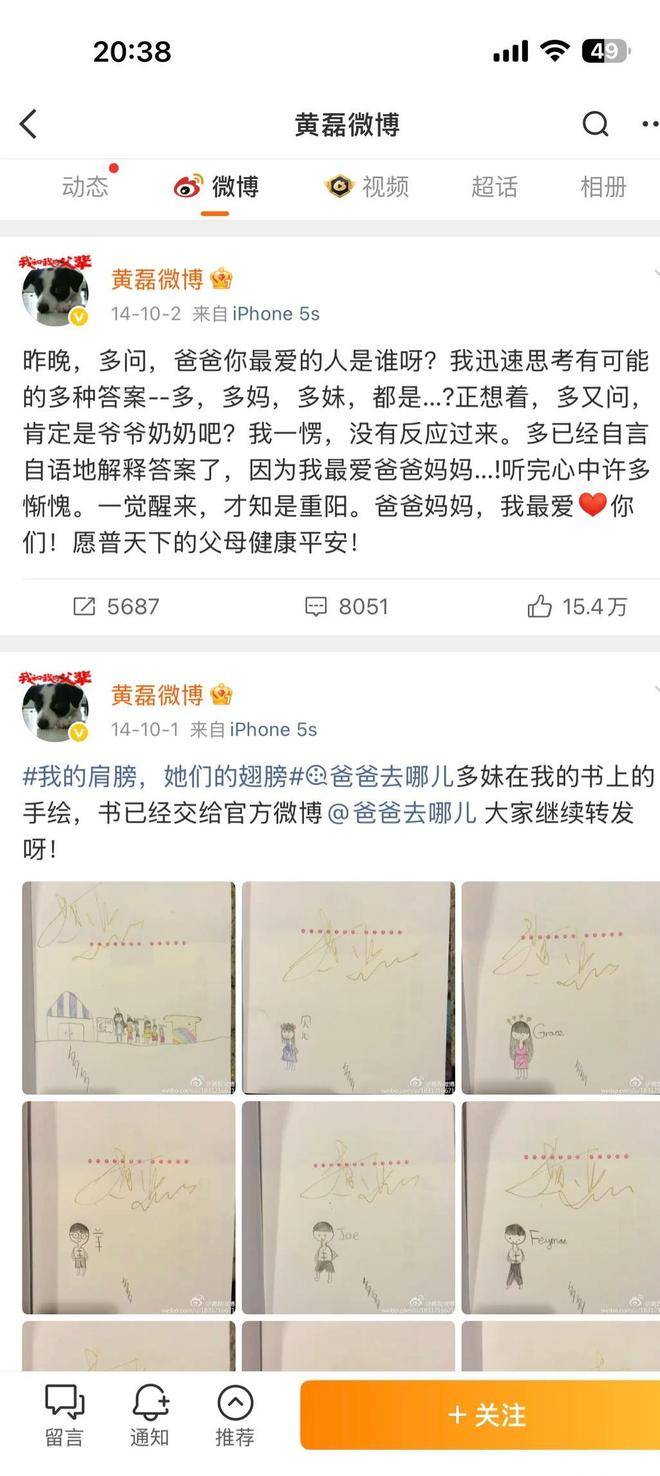View the first photo with house drawing

point(129,988)
